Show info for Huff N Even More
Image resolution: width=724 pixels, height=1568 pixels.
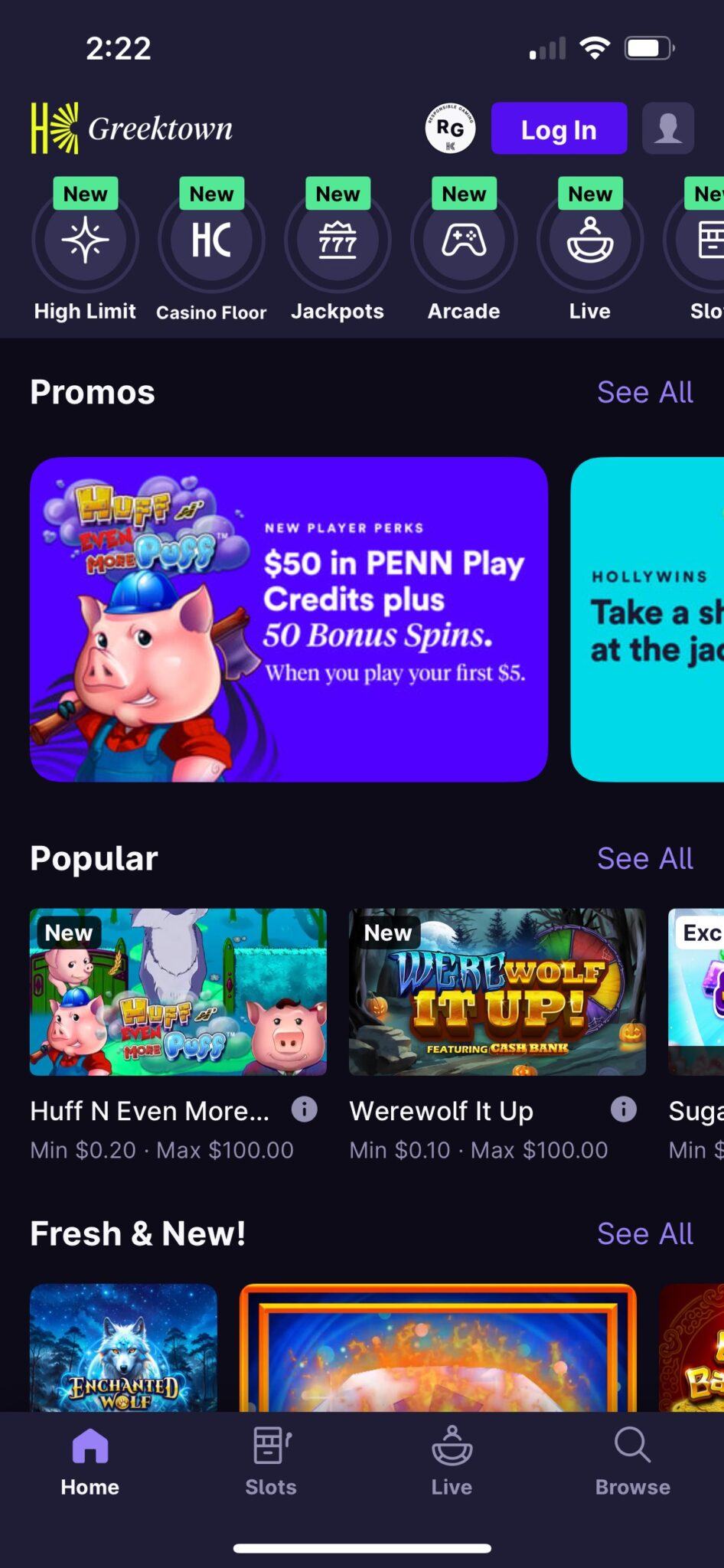pyautogui.click(x=304, y=1109)
